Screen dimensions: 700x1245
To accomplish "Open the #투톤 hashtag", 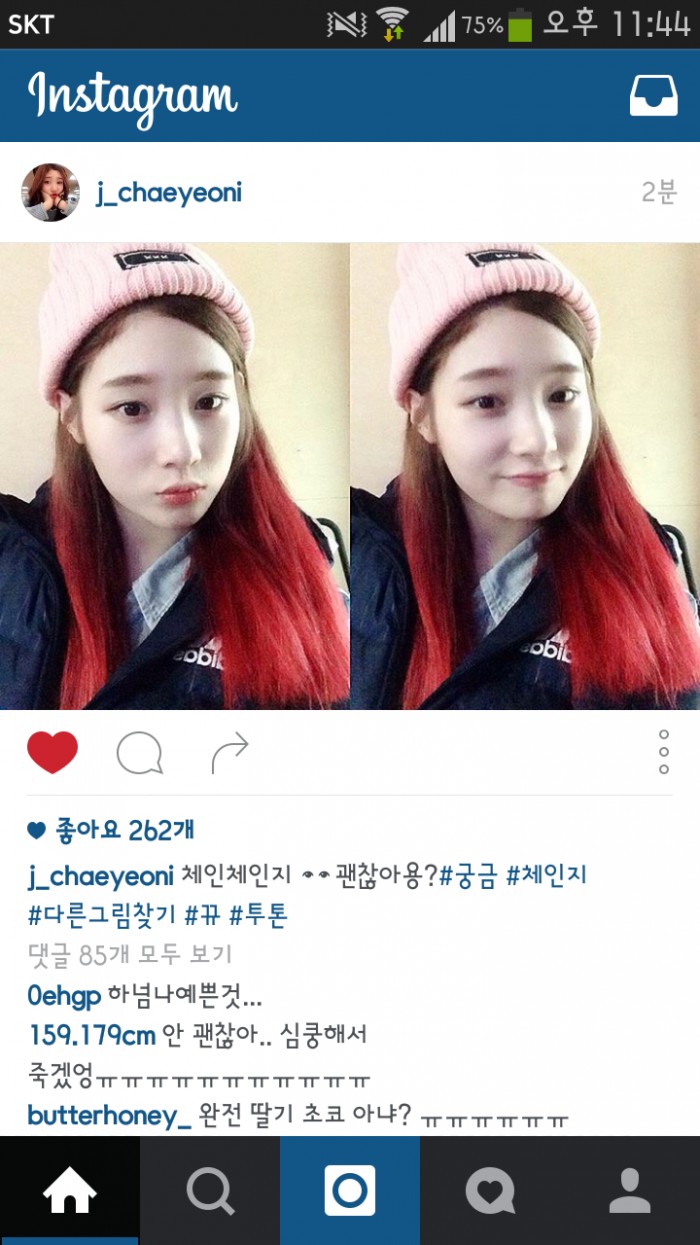I will pyautogui.click(x=259, y=914).
